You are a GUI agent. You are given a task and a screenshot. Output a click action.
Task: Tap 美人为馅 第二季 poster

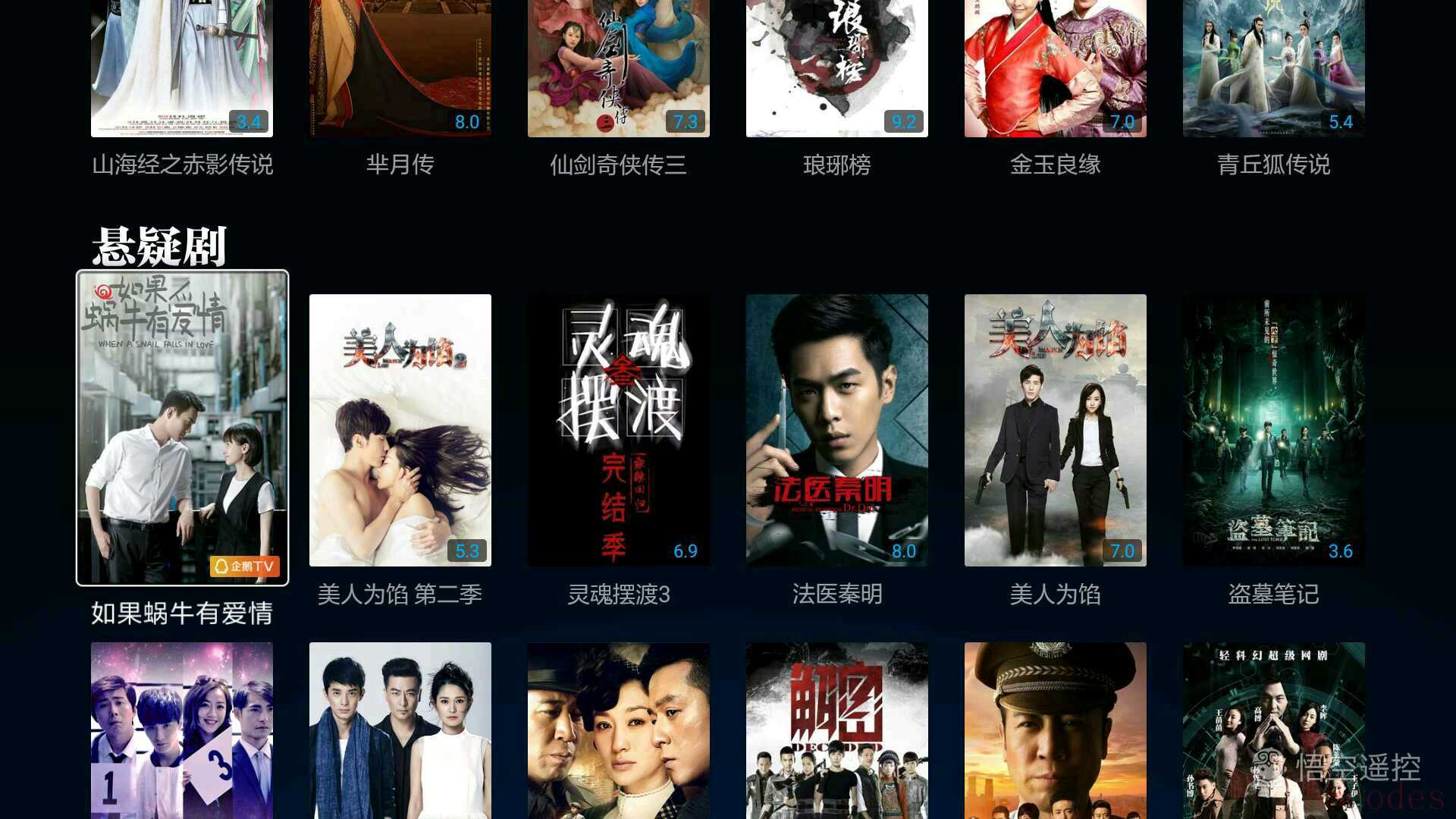tap(400, 430)
